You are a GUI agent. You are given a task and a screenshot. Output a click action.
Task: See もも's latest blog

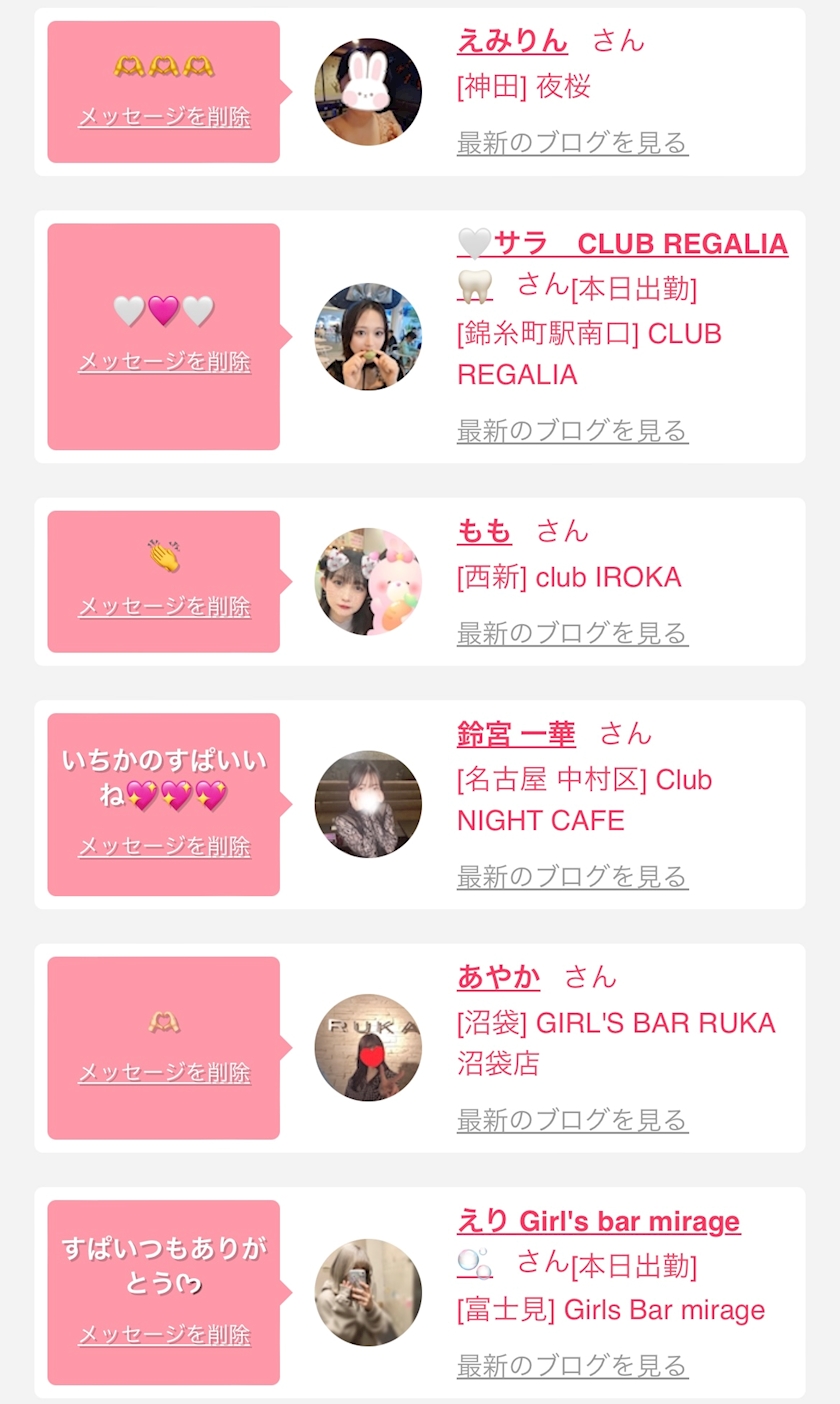pos(572,633)
